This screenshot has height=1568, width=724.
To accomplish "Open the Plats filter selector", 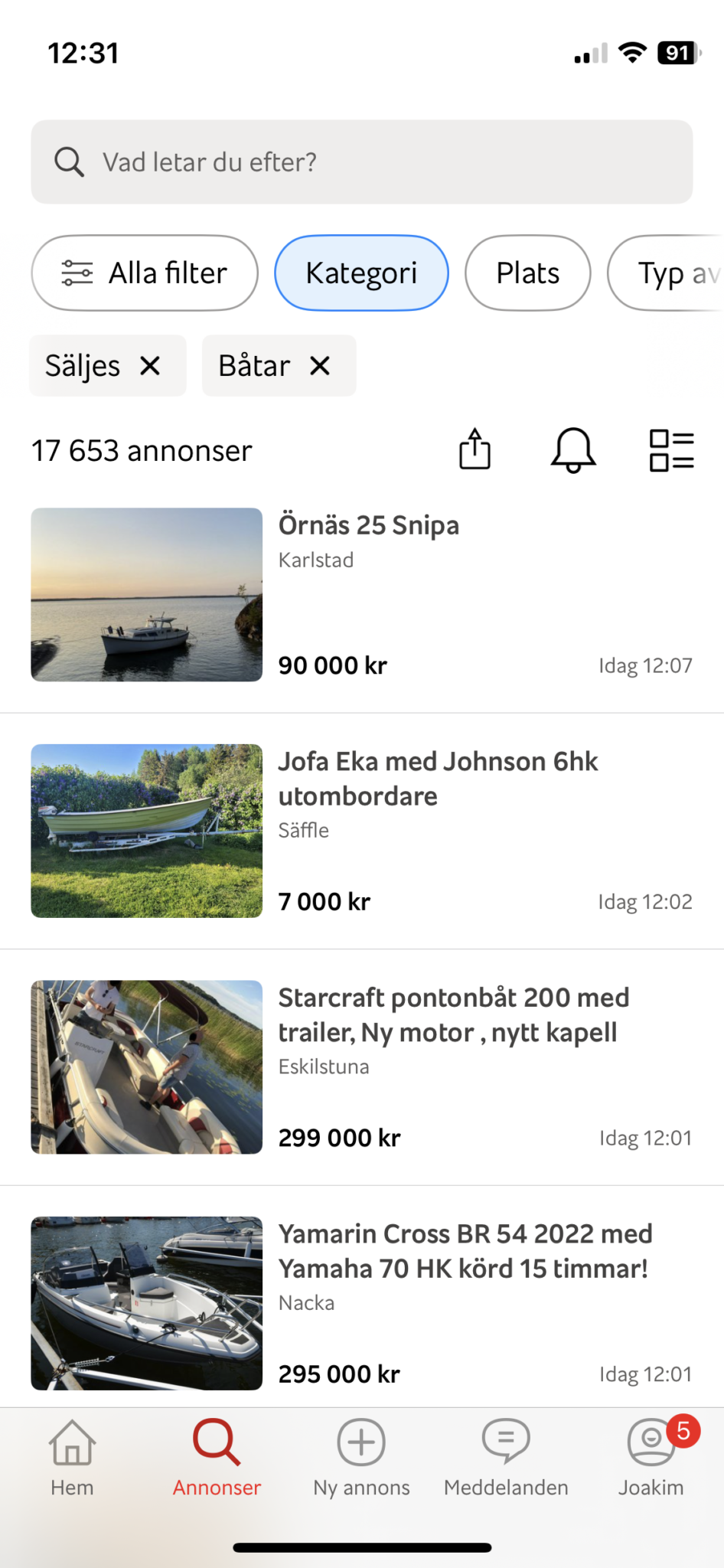I will [x=527, y=272].
